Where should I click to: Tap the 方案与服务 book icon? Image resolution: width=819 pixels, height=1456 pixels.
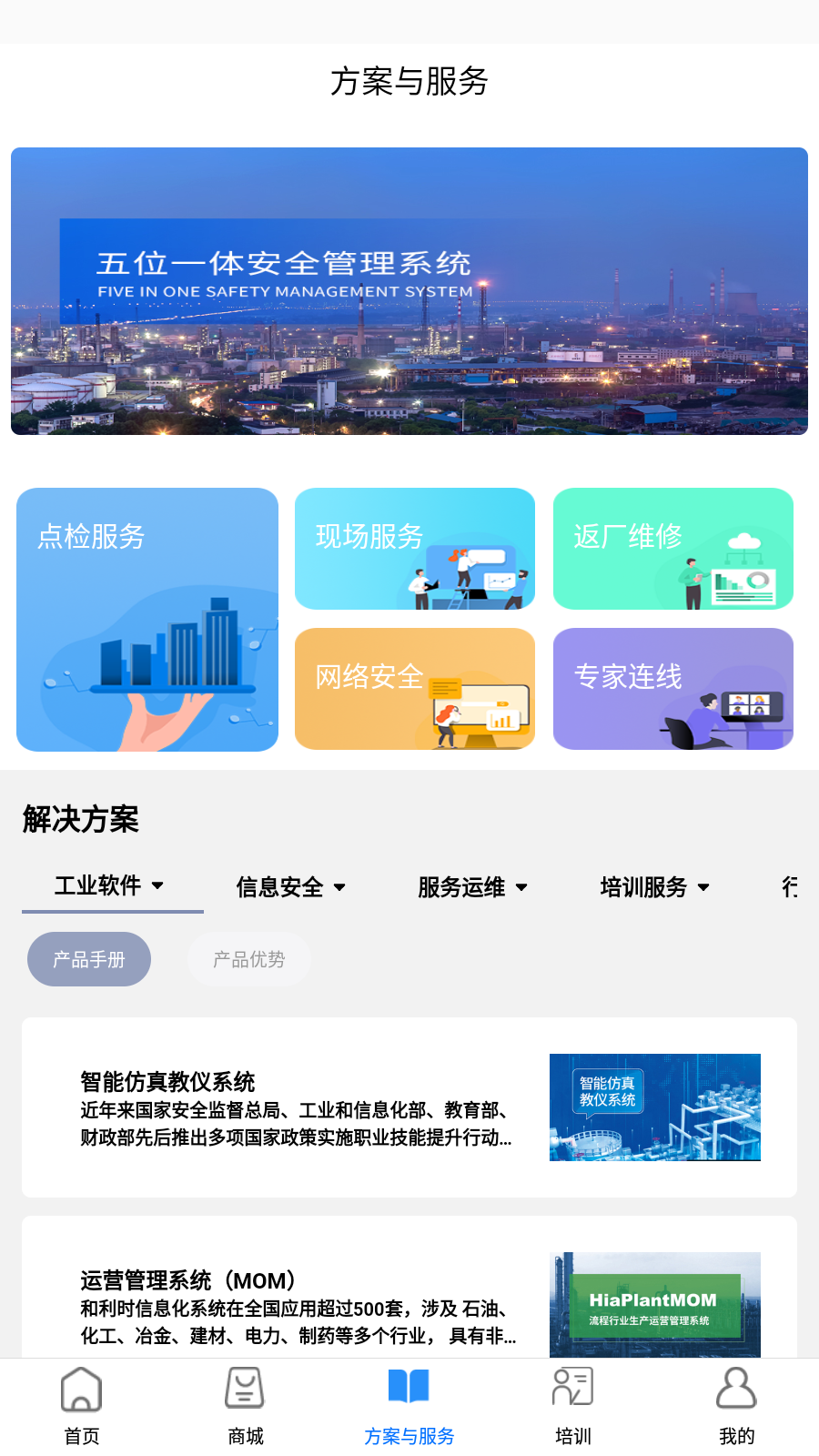click(x=409, y=1387)
